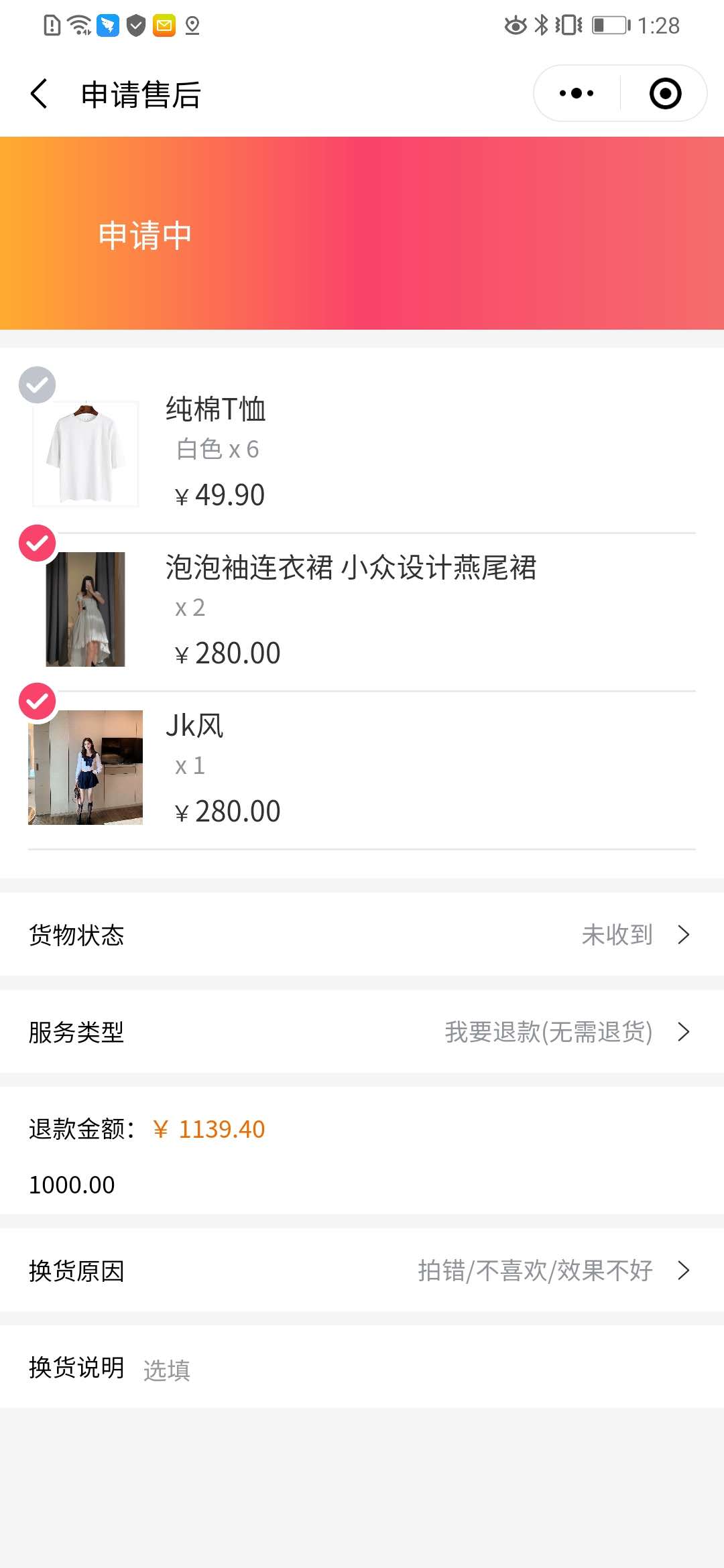
Task: Close the mini program with circle button
Action: tap(665, 93)
